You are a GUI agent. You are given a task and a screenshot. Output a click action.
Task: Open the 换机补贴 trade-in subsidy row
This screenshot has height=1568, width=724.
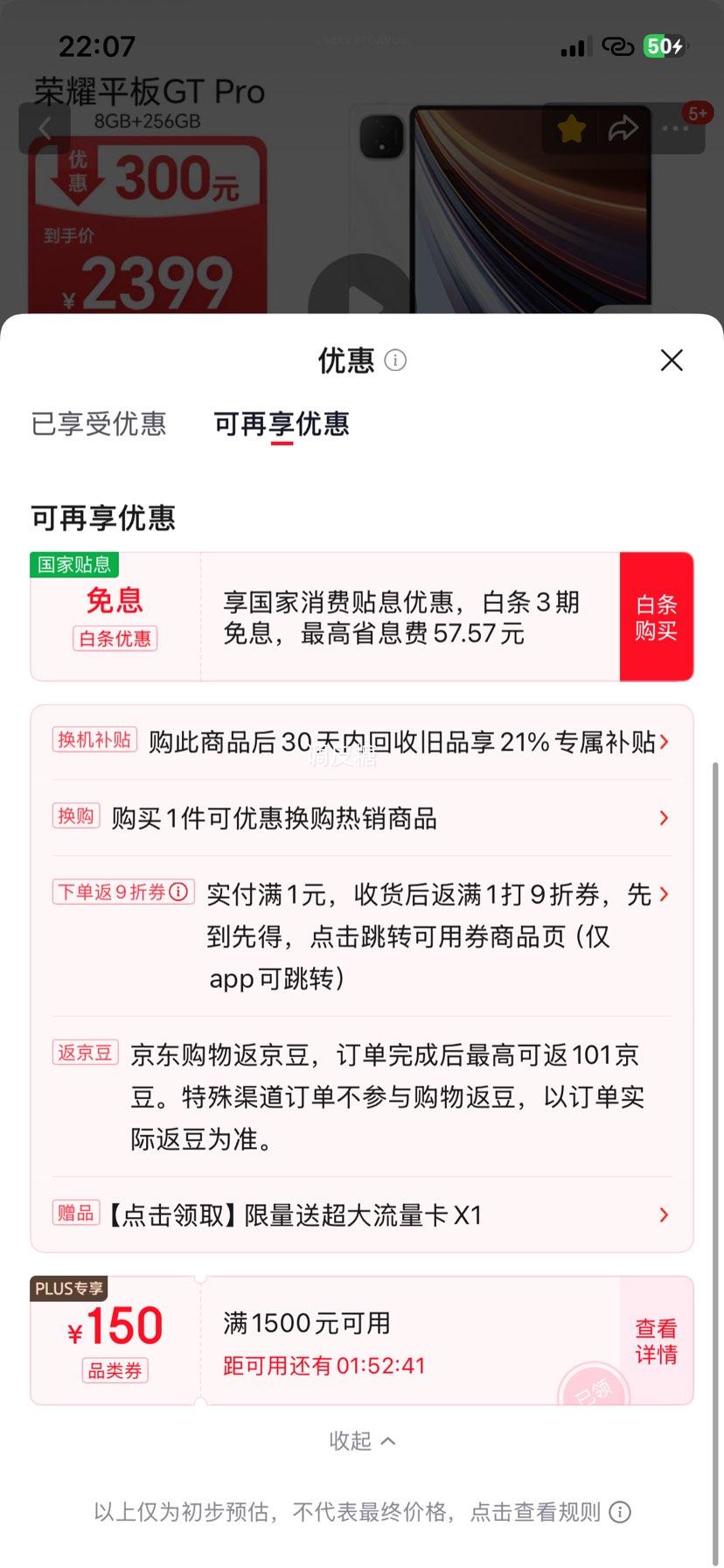pos(361,742)
